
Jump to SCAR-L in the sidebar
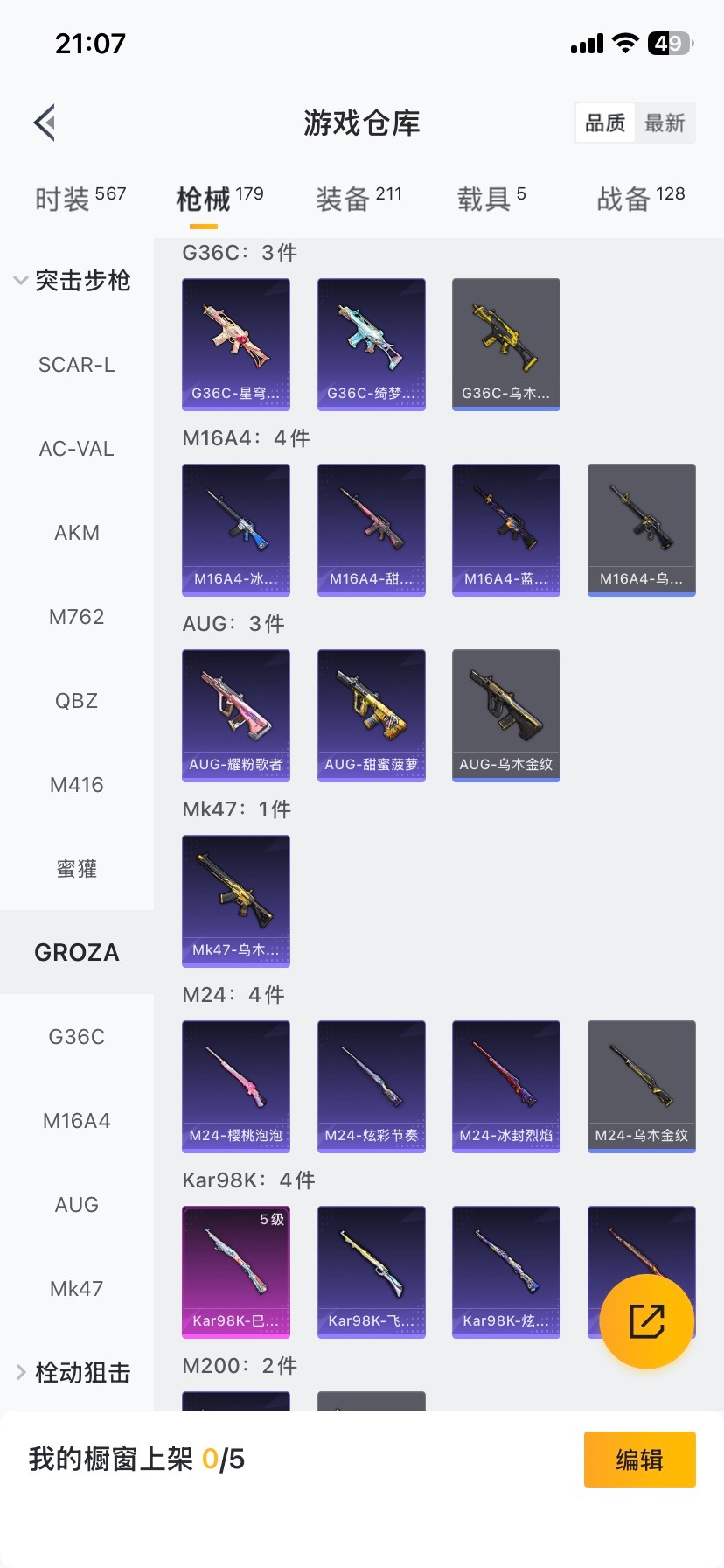click(77, 365)
